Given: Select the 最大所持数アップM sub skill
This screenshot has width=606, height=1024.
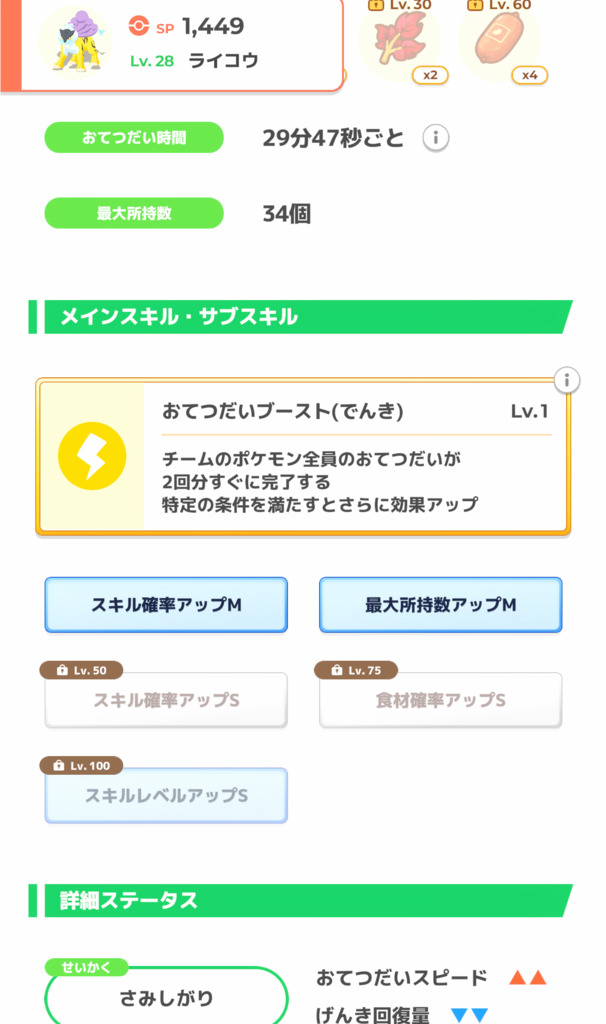Looking at the screenshot, I should point(440,605).
